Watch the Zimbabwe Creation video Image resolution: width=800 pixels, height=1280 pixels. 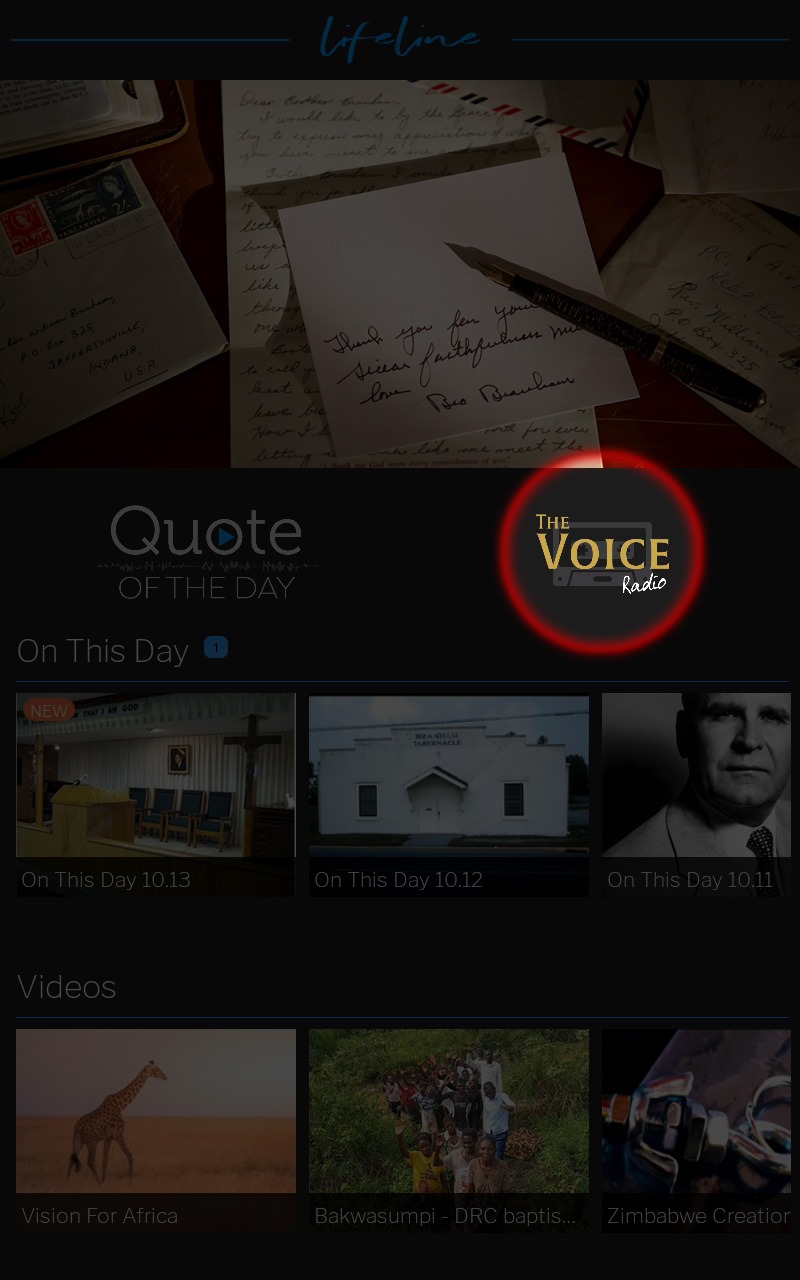696,1131
